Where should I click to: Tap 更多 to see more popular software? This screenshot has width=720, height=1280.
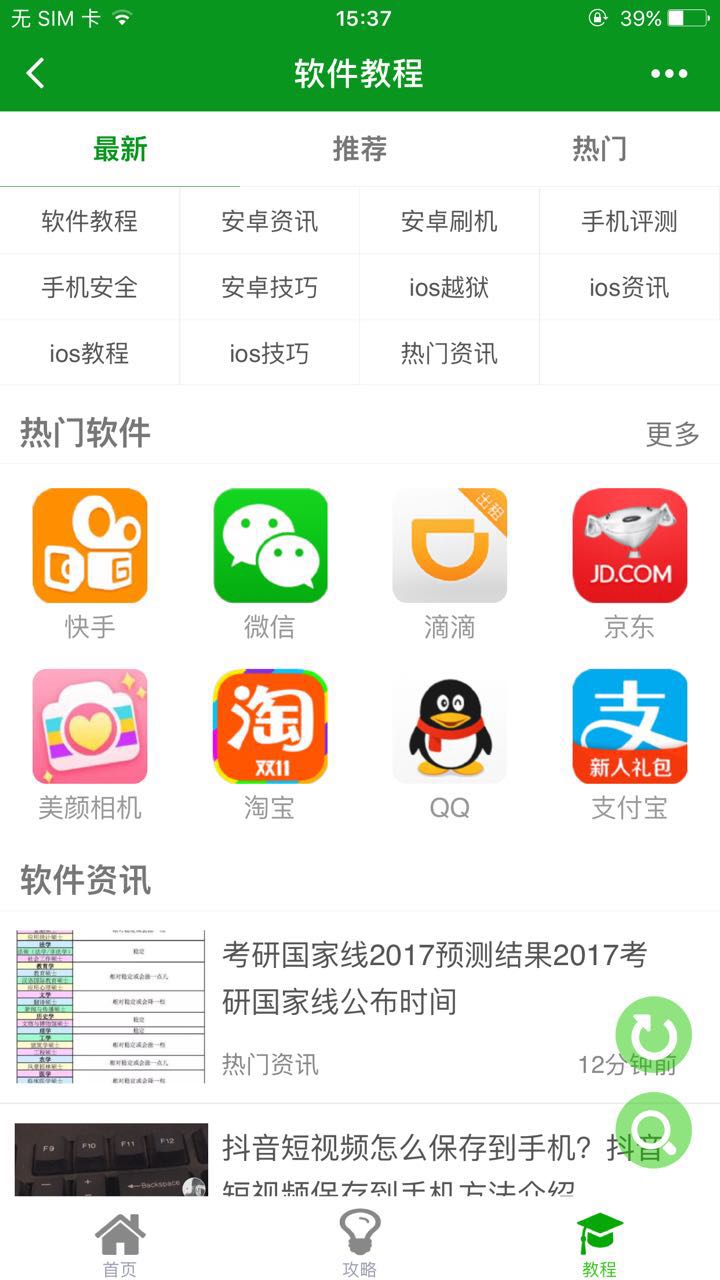coord(672,434)
